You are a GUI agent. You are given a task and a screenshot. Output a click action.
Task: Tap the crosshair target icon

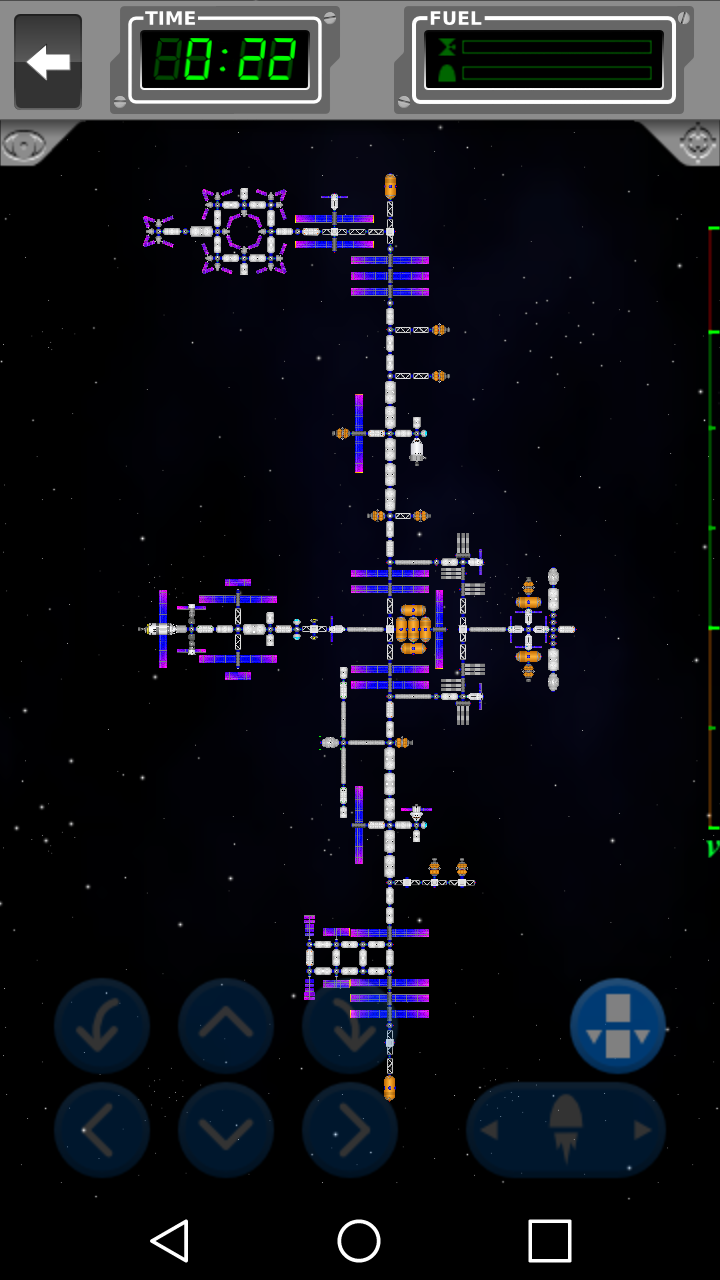697,143
